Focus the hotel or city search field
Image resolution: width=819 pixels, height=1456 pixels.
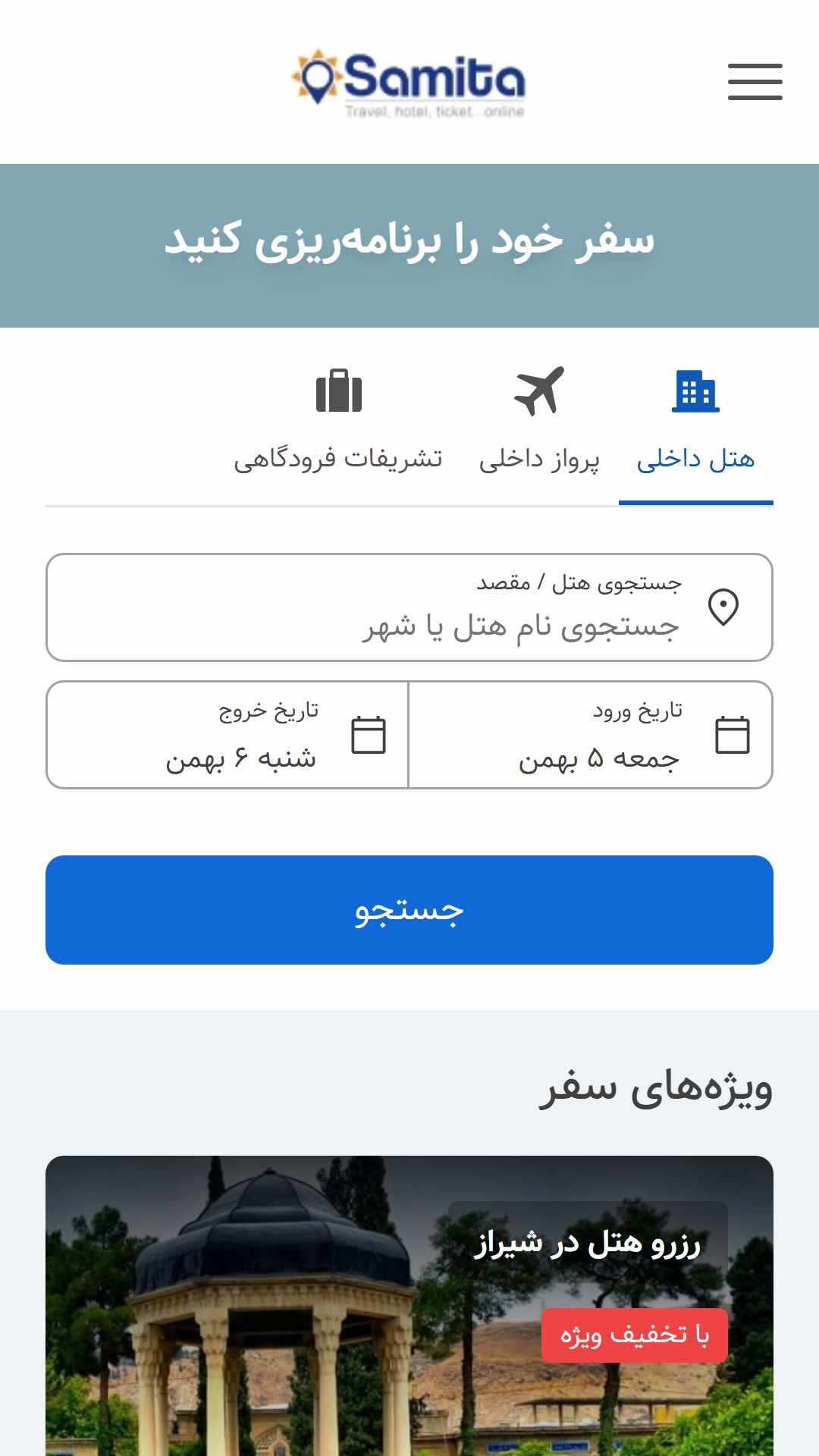[x=409, y=607]
